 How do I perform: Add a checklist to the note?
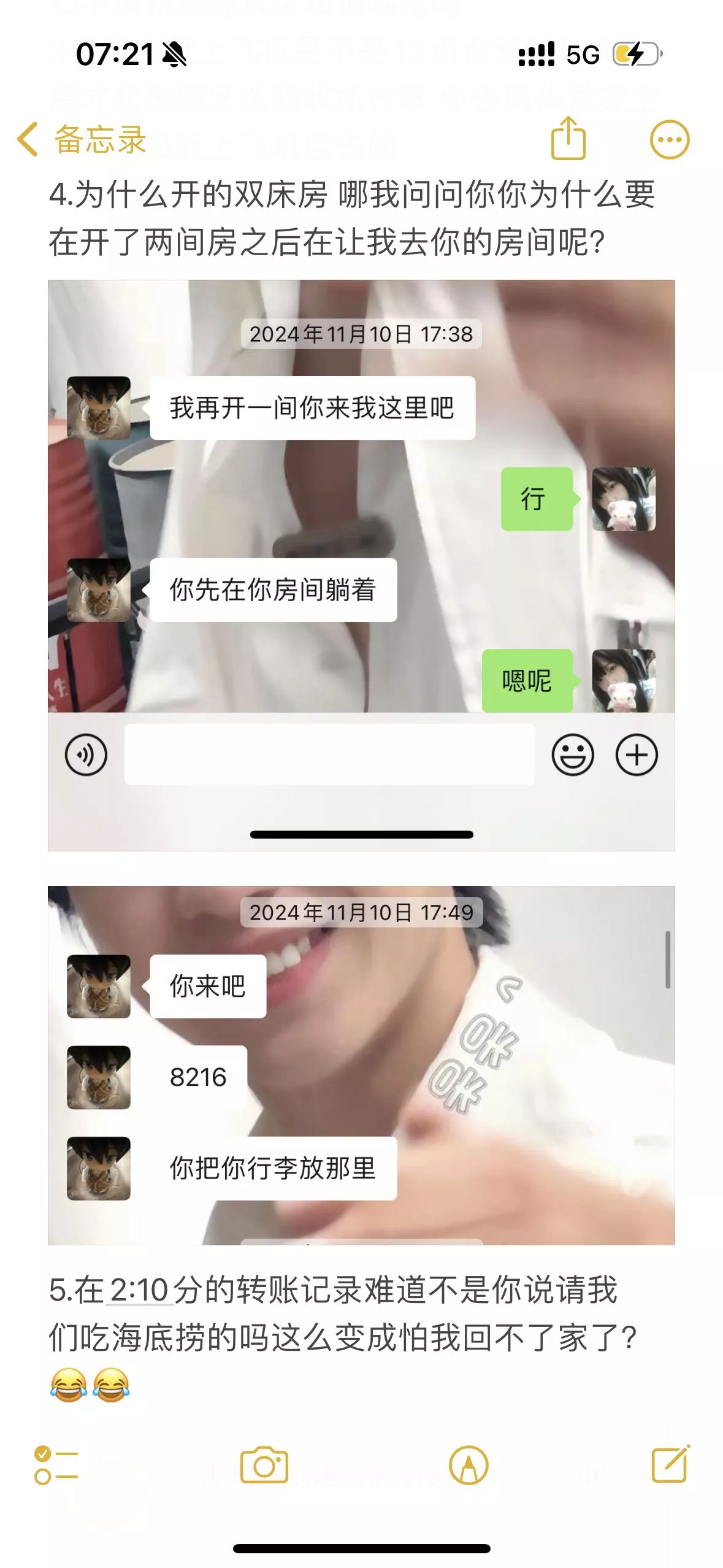tap(56, 1466)
